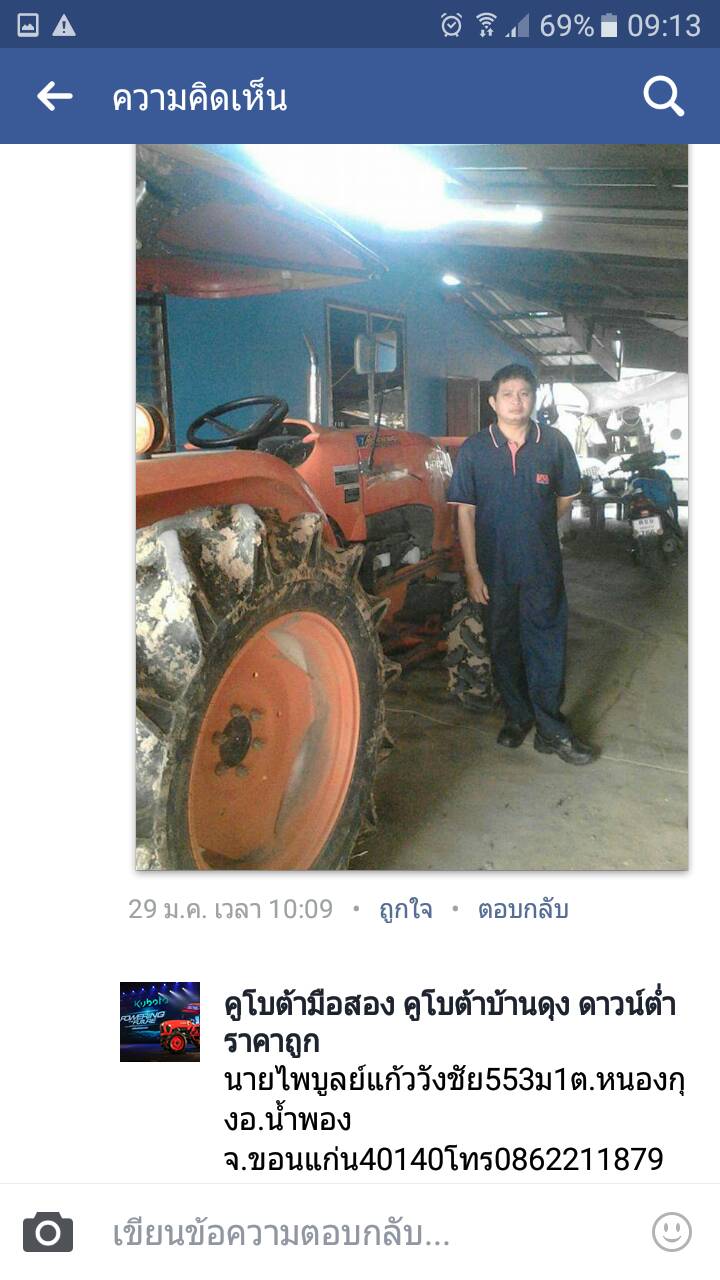Viewport: 720px width, 1280px height.
Task: Open the Kubota commenter's profile picture
Action: pos(160,1021)
